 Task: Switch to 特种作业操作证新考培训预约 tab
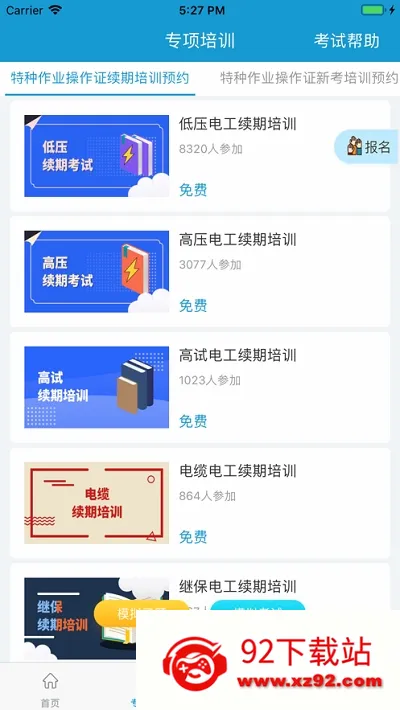pyautogui.click(x=309, y=78)
